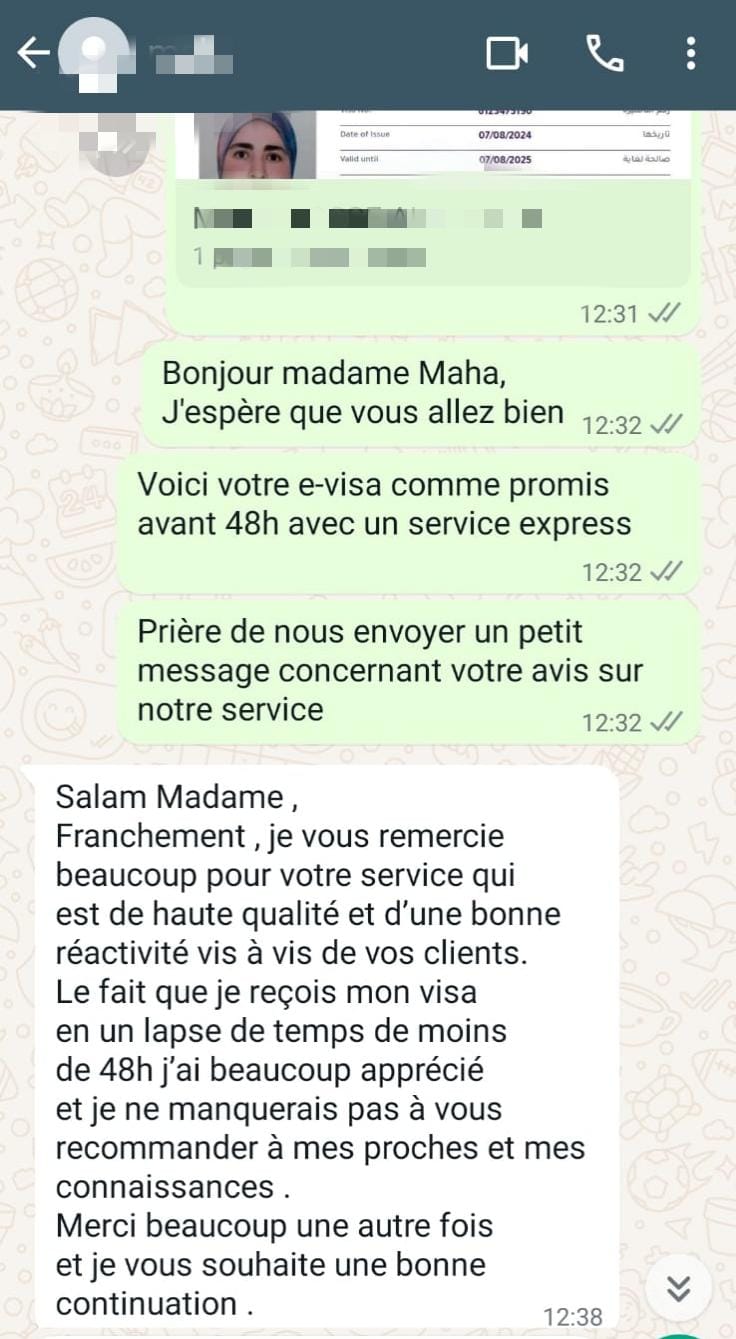Start a video call
This screenshot has width=736, height=1339.
[507, 53]
